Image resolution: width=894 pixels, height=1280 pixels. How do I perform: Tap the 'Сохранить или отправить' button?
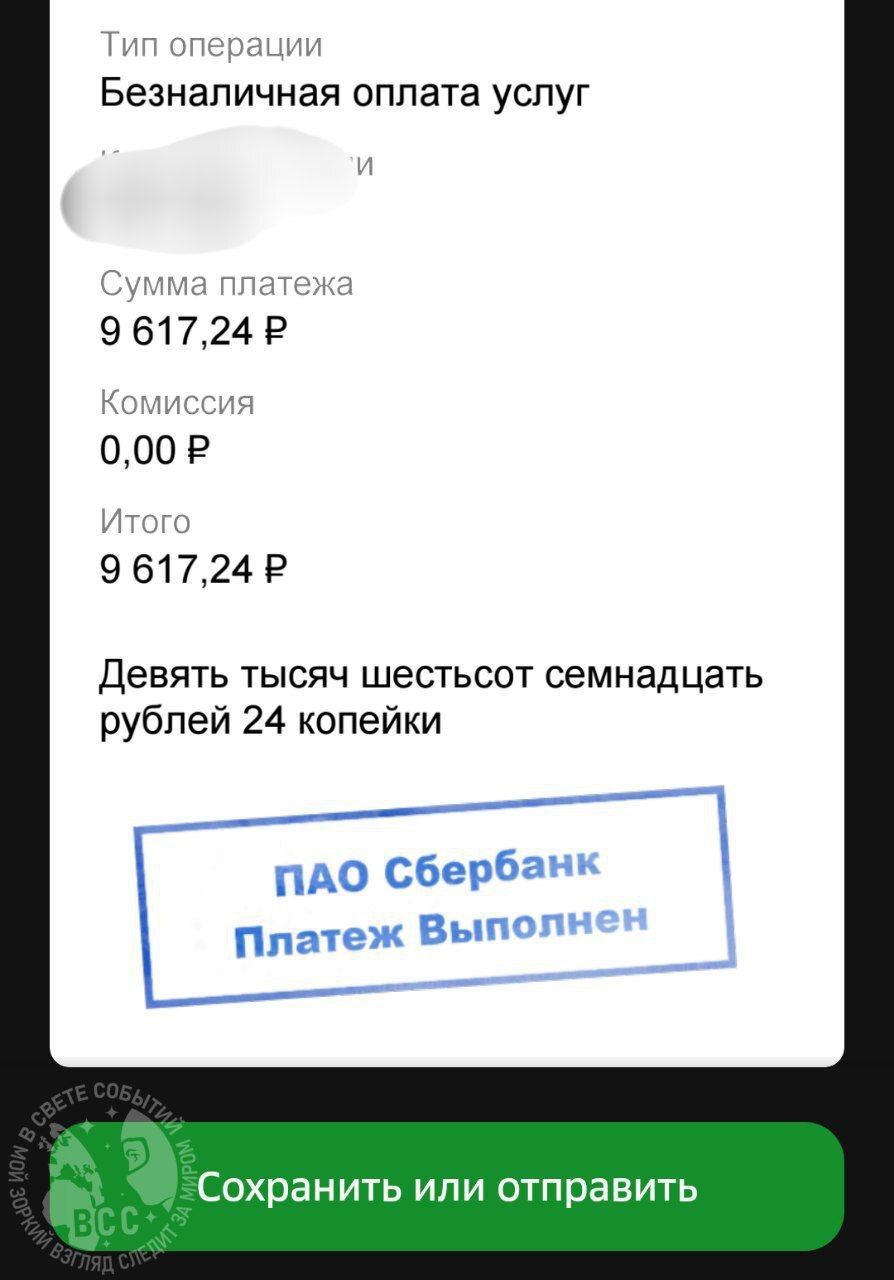447,1186
